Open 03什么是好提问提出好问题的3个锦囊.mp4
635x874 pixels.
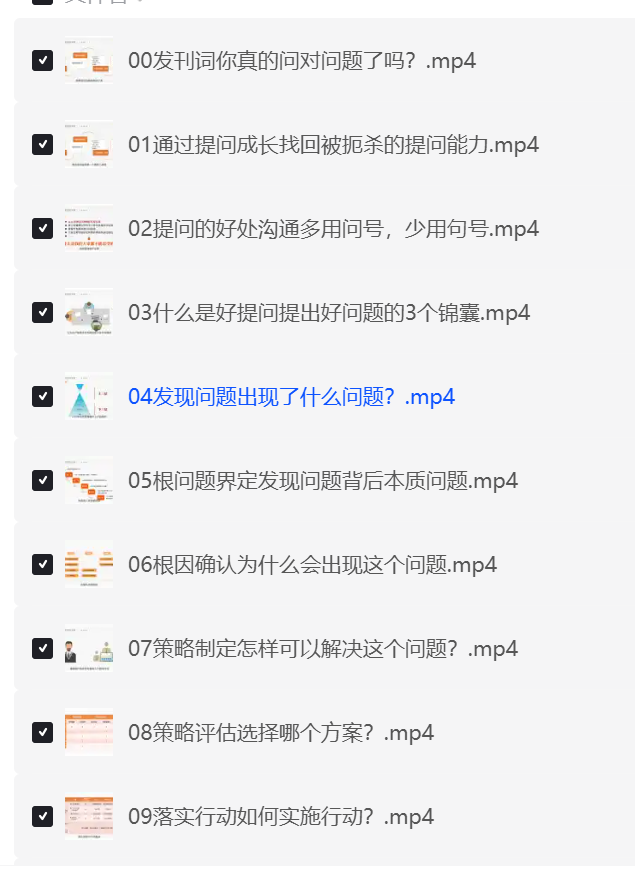click(x=329, y=313)
